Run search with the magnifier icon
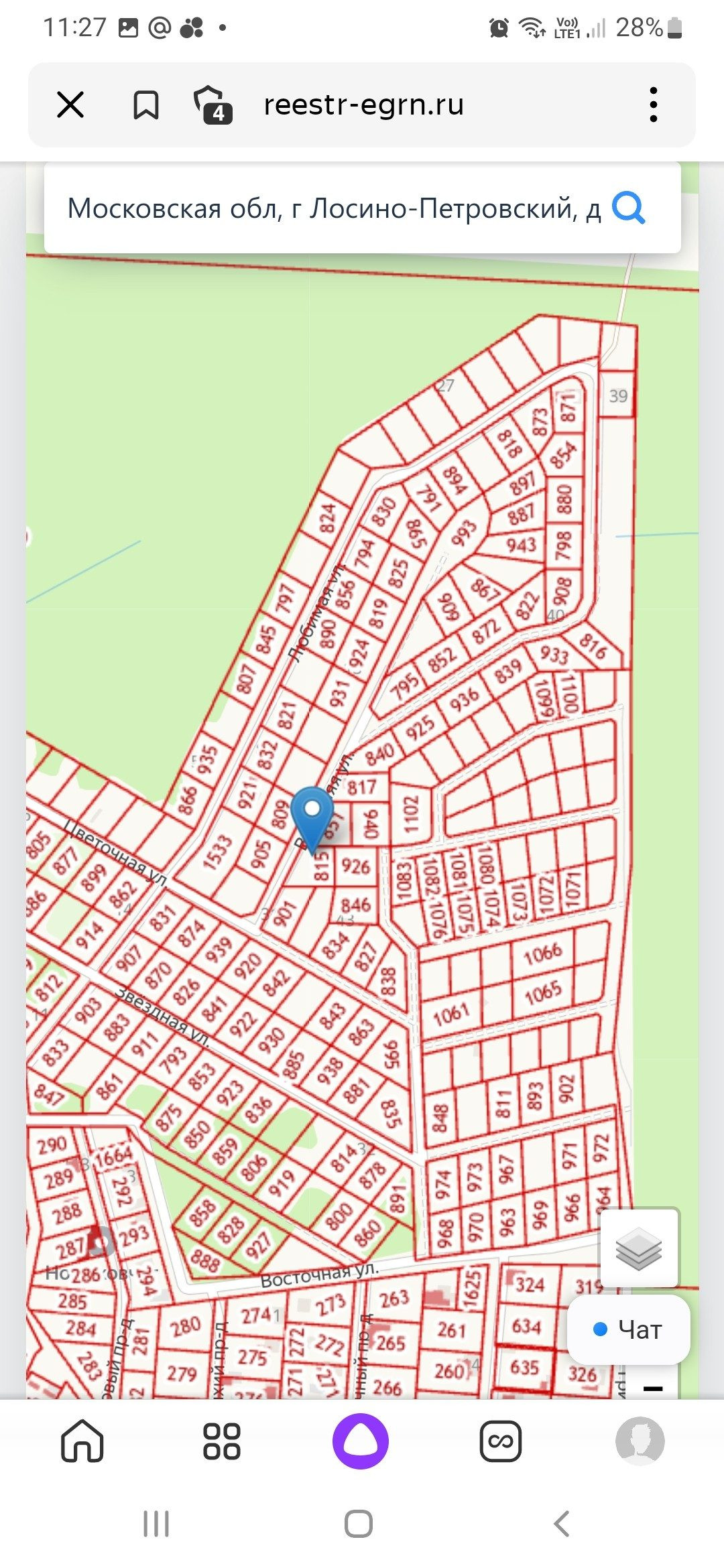 point(629,208)
